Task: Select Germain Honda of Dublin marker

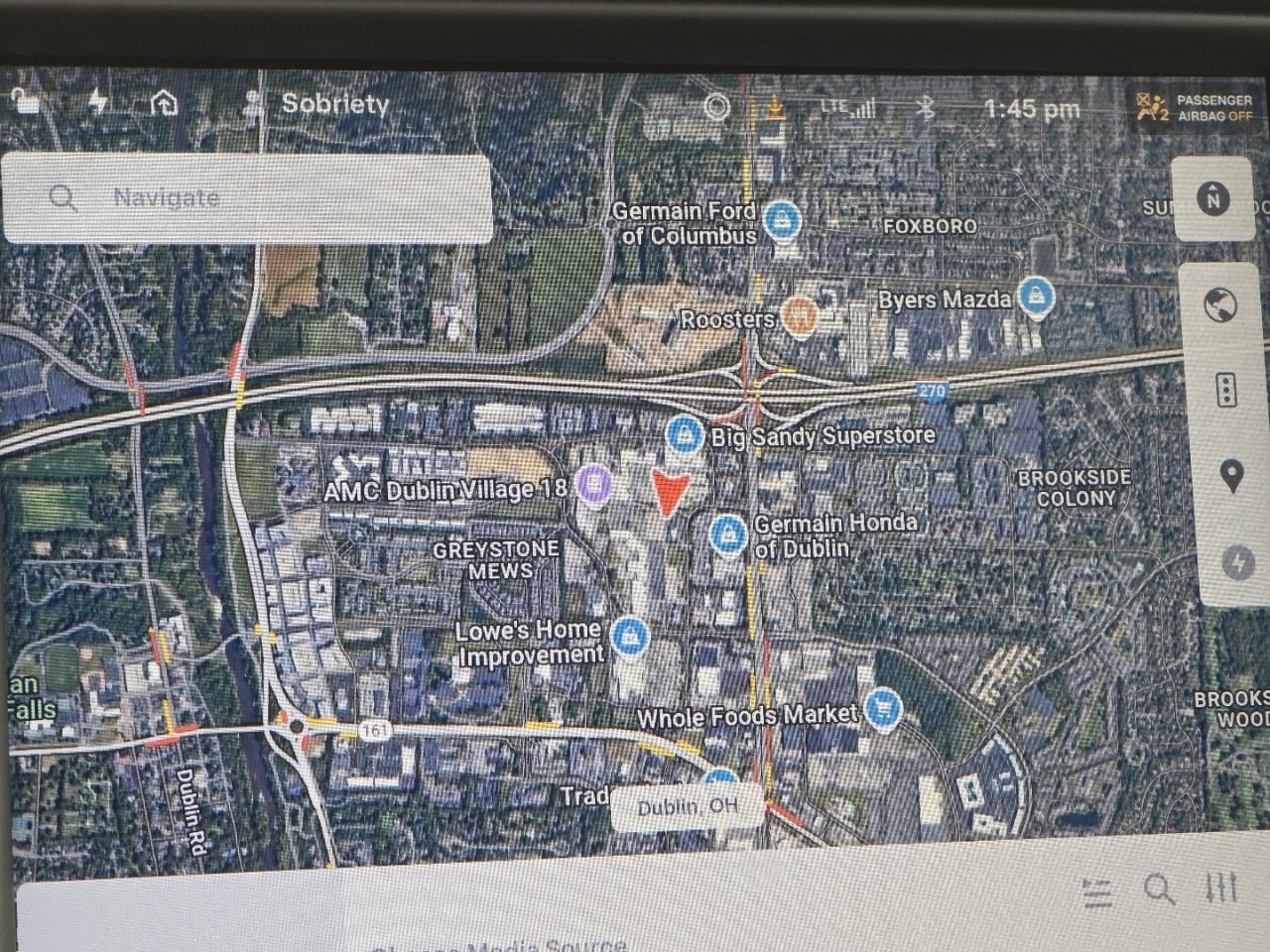Action: point(728,535)
